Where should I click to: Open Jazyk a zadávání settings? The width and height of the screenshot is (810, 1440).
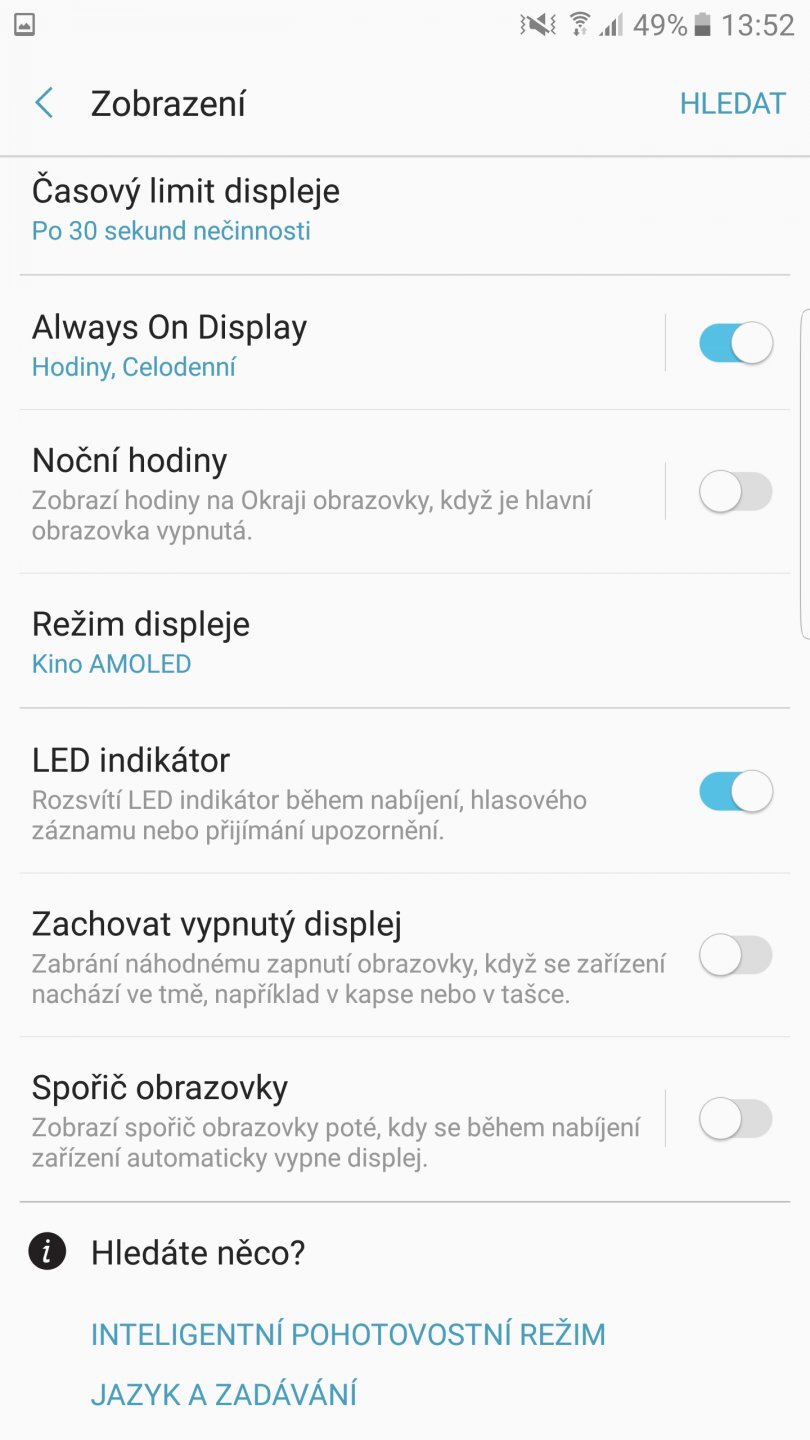pyautogui.click(x=226, y=1394)
